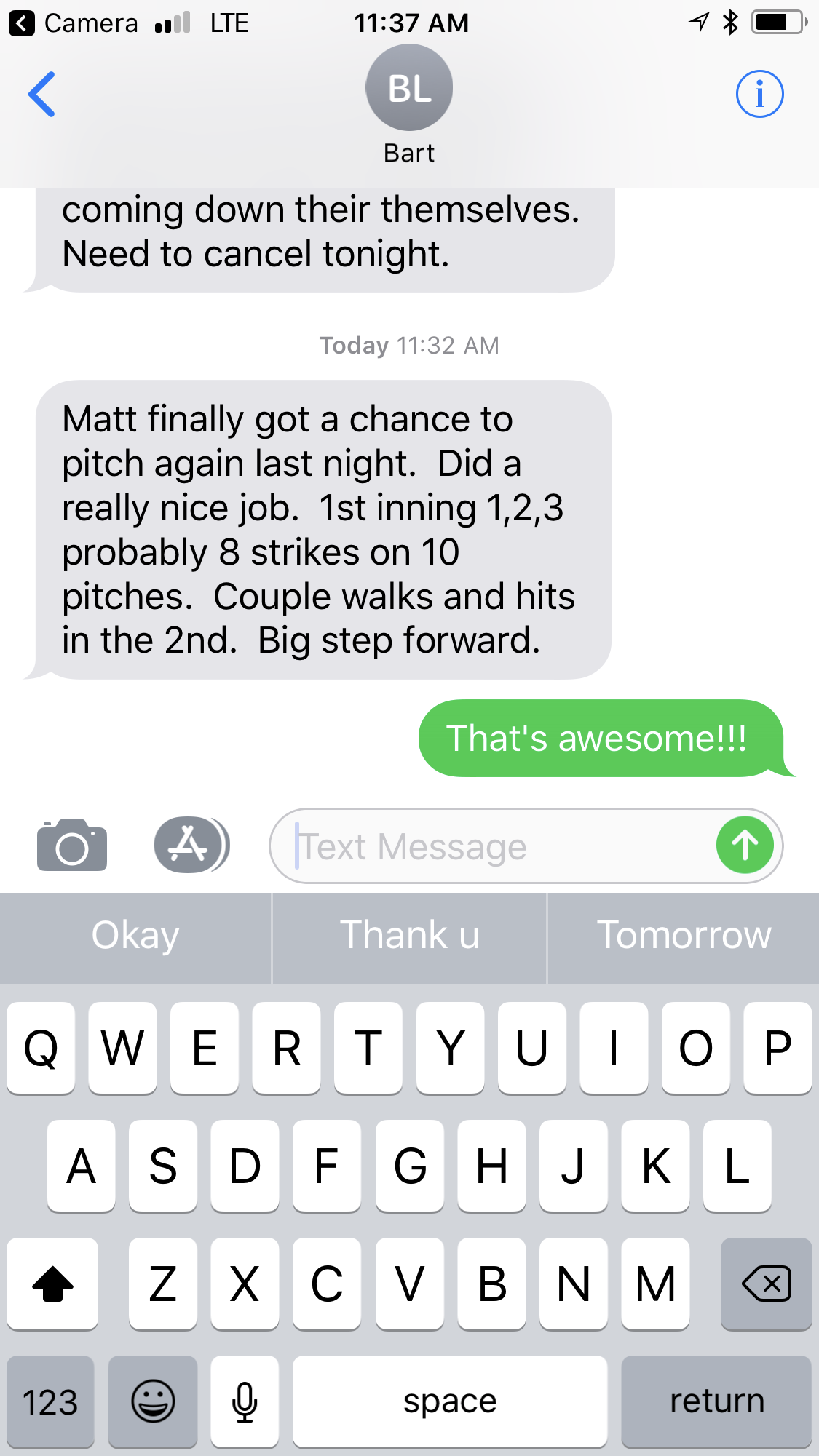
Task: Switch keyboard to numbers with 123 key
Action: point(50,1401)
